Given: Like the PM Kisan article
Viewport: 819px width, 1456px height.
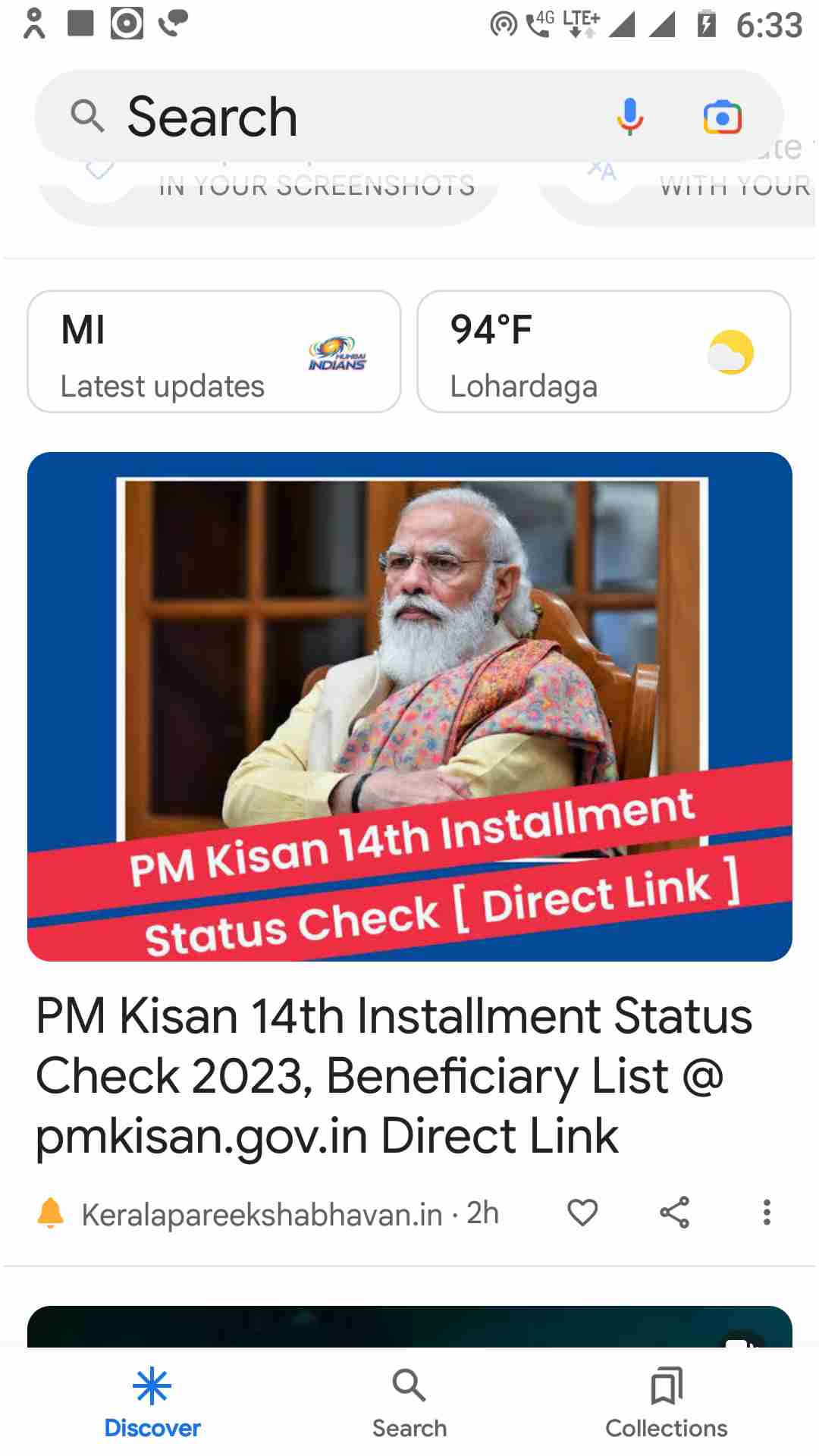Looking at the screenshot, I should [582, 1213].
